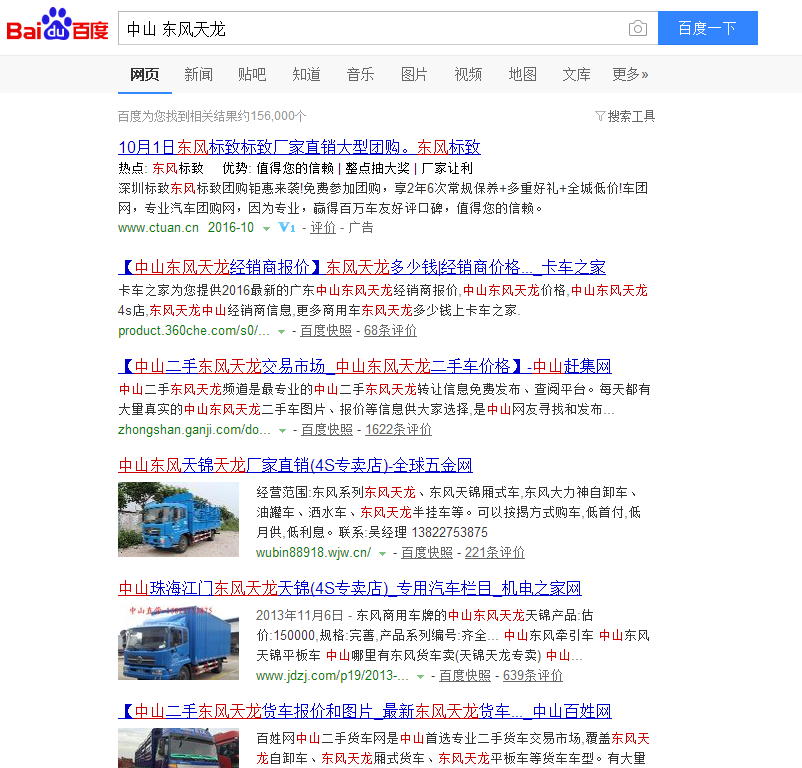Switch to the 知道 tab
802x768 pixels.
(x=306, y=74)
